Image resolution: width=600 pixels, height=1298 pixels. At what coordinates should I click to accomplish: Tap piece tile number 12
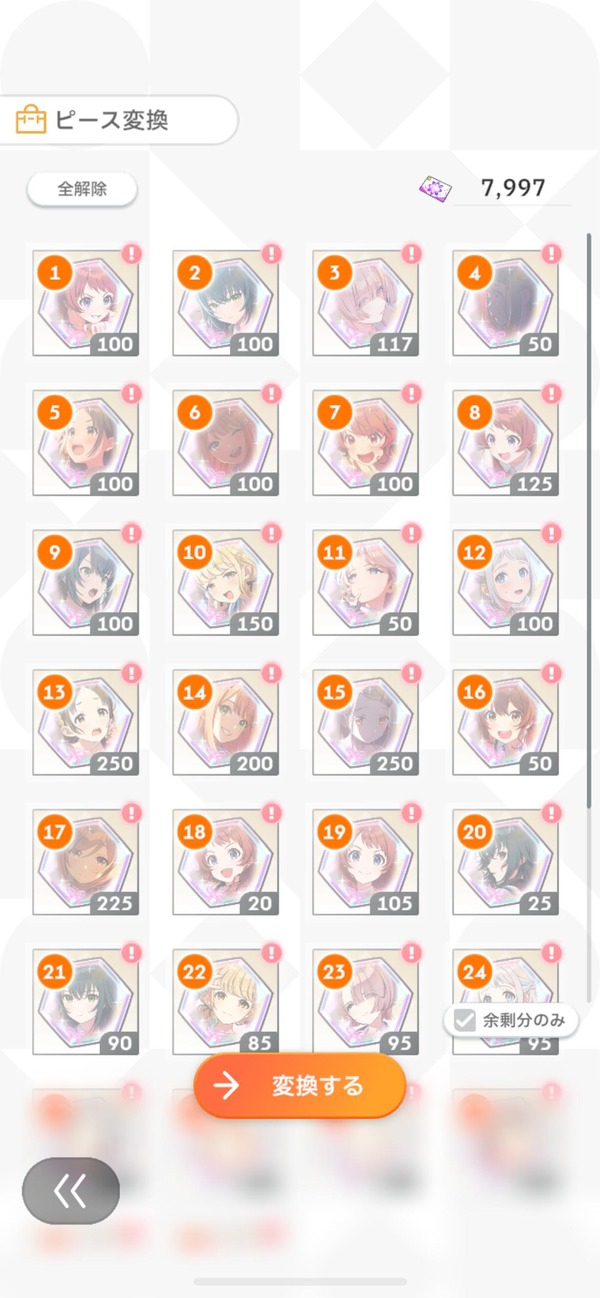coord(505,583)
